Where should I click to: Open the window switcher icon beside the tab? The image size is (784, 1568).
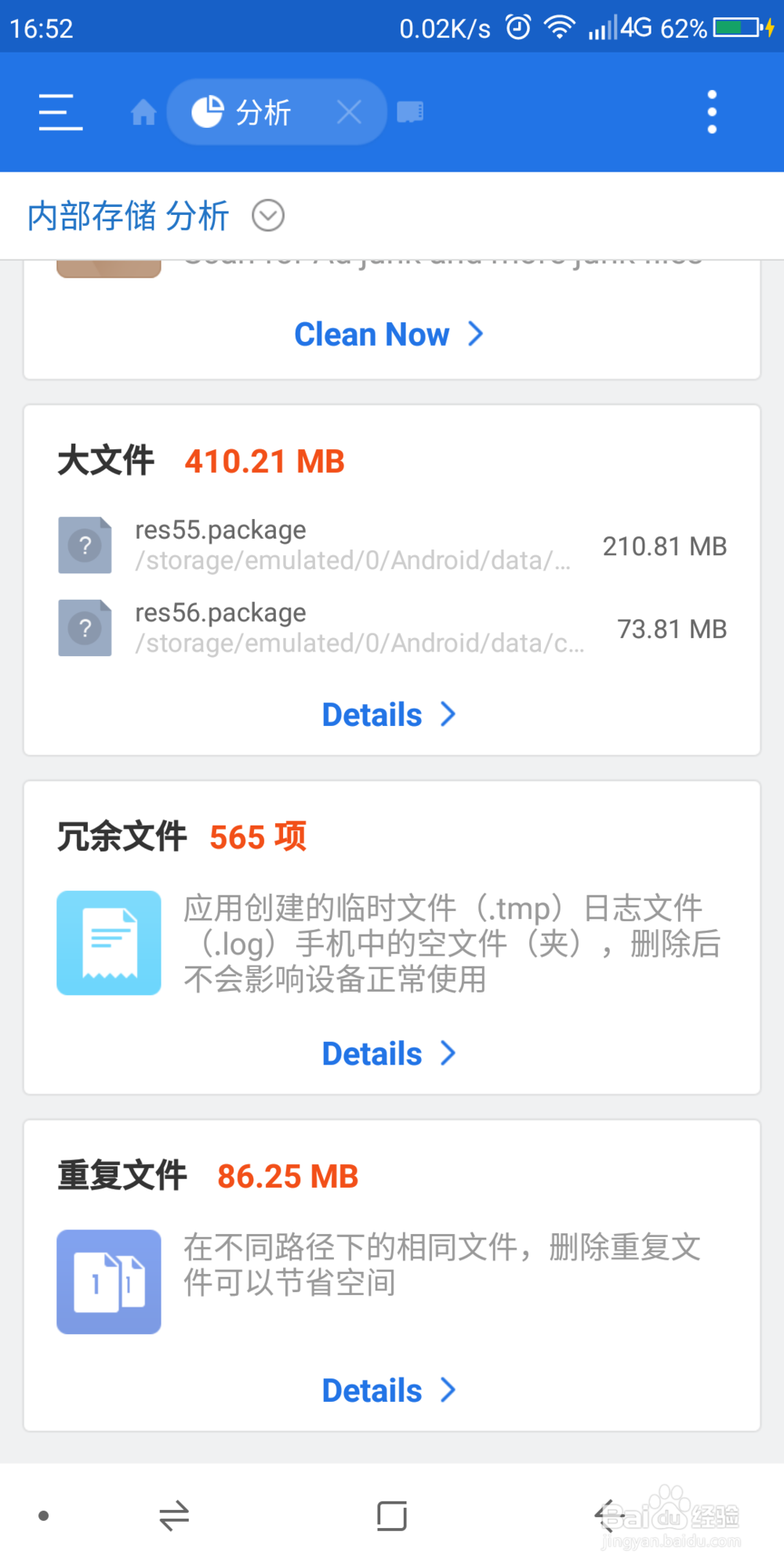(411, 112)
